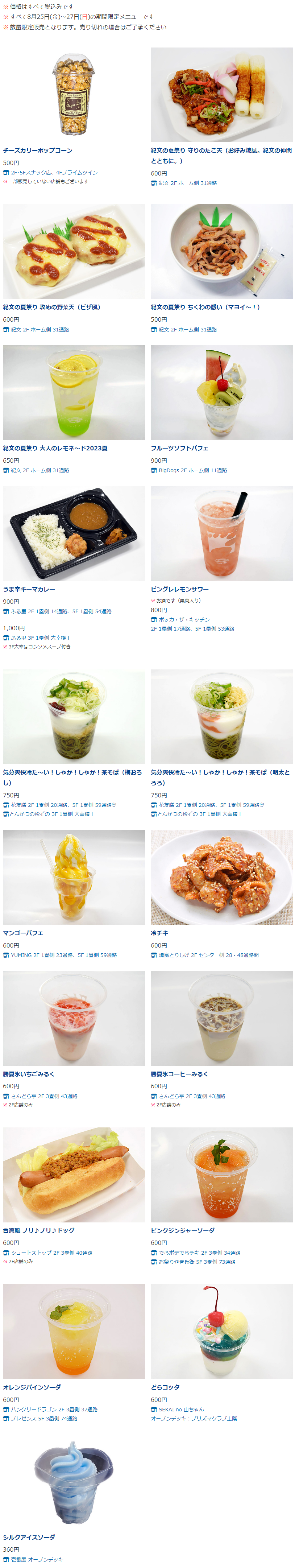
Task: Open the 焼鳥とりしげ 2F センター側 link
Action: [x=209, y=956]
